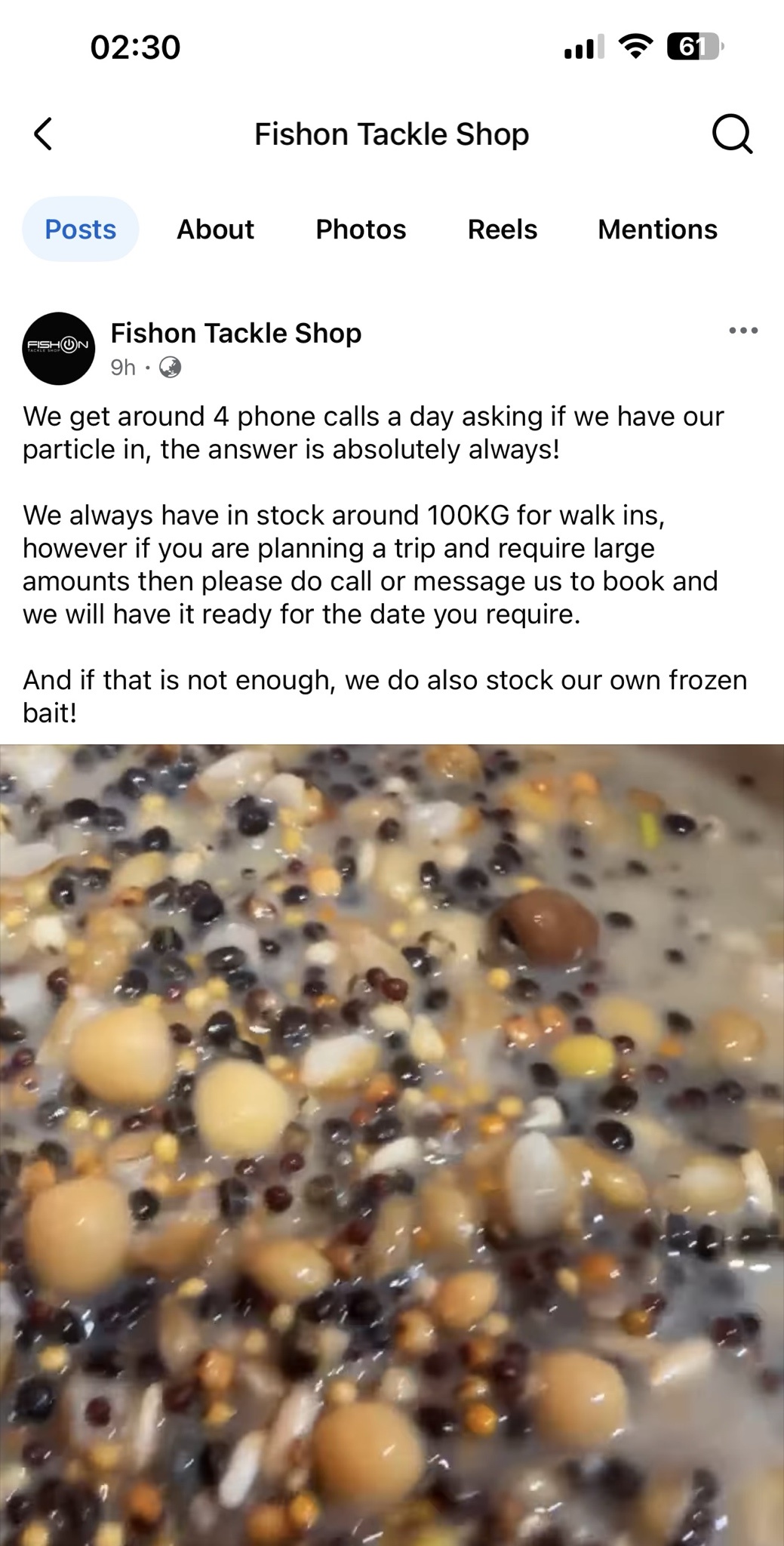Tap the Fishon Tackle Shop profile picture

[59, 348]
